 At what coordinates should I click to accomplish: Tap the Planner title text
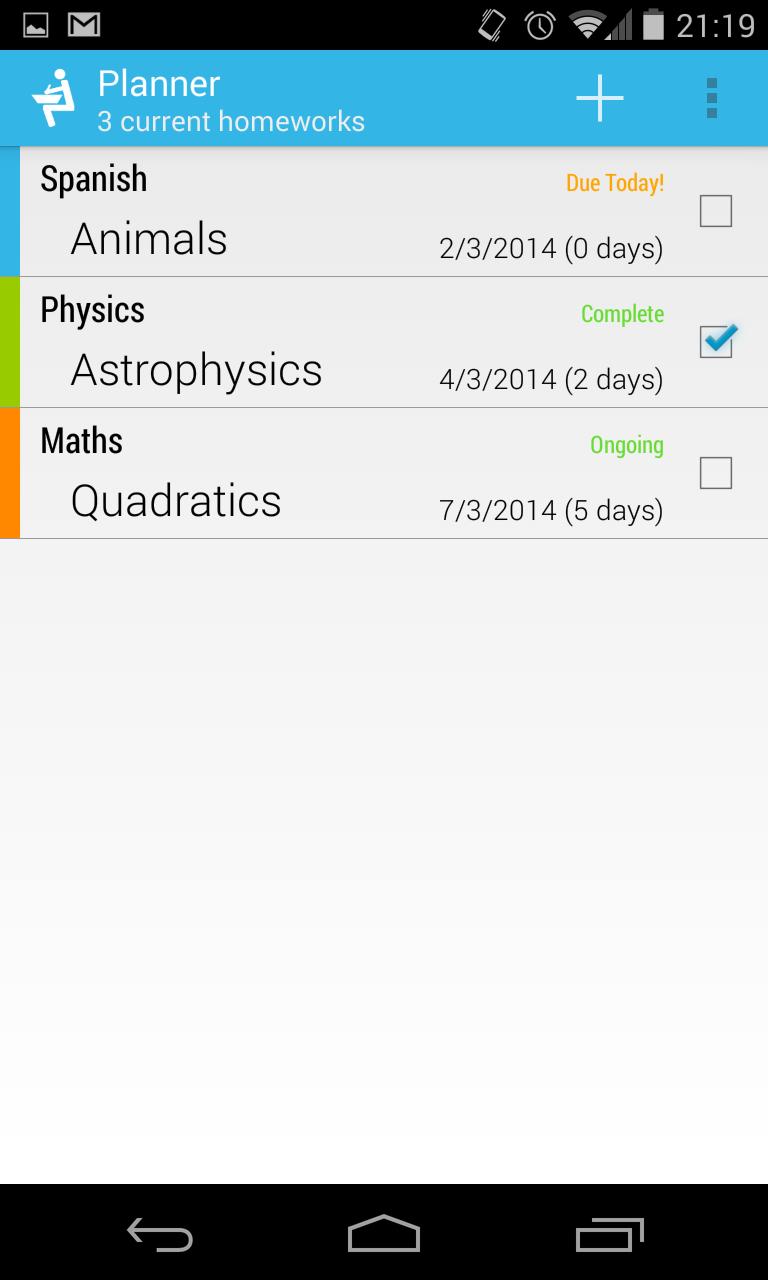(x=158, y=84)
